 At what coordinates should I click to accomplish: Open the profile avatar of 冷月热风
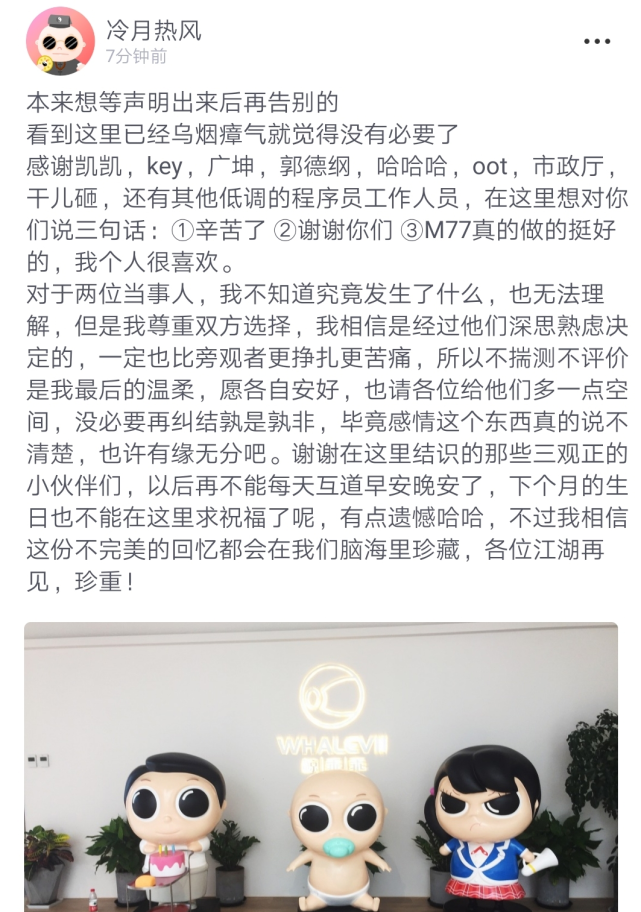(x=60, y=41)
